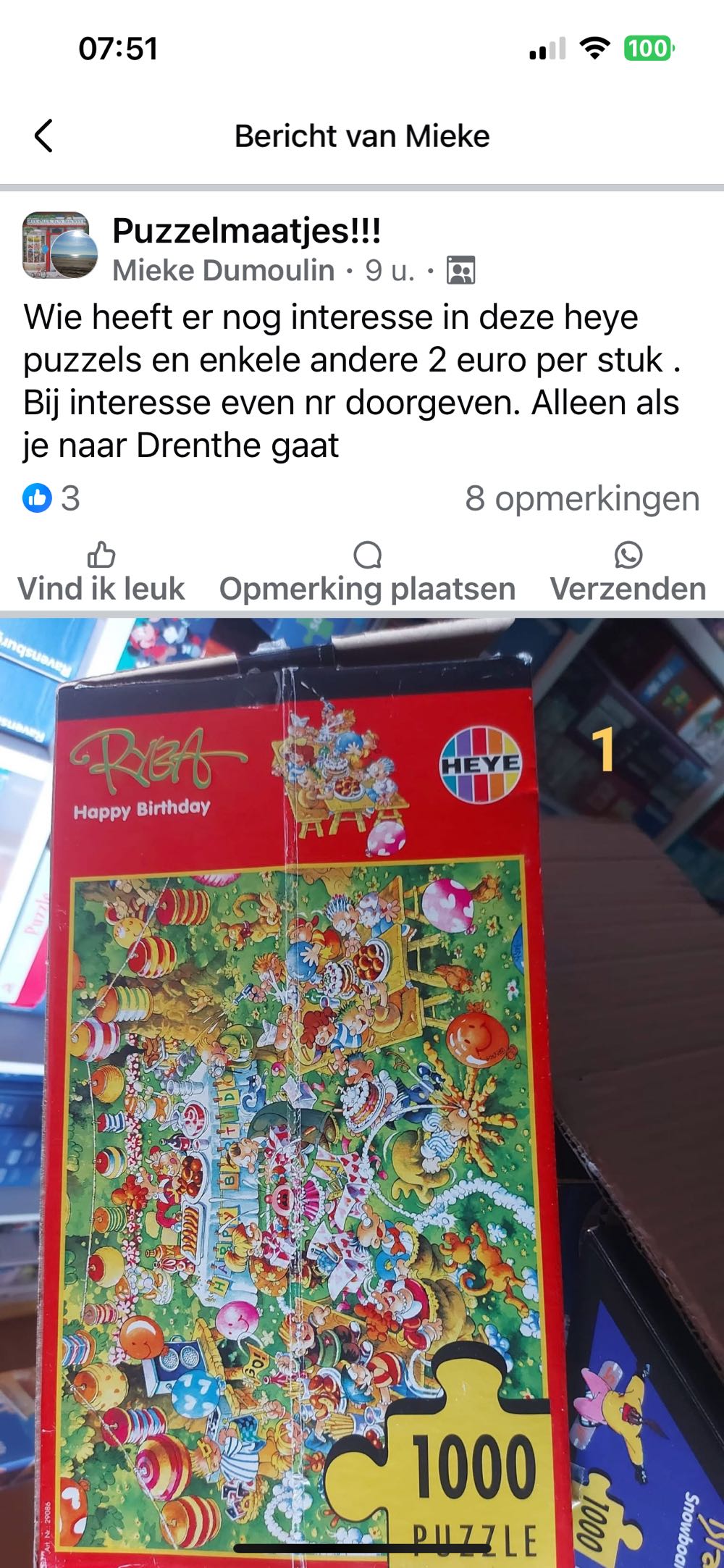This screenshot has height=1568, width=724.
Task: Open the Puzzelmaatjes!!! group page
Action: point(246,231)
